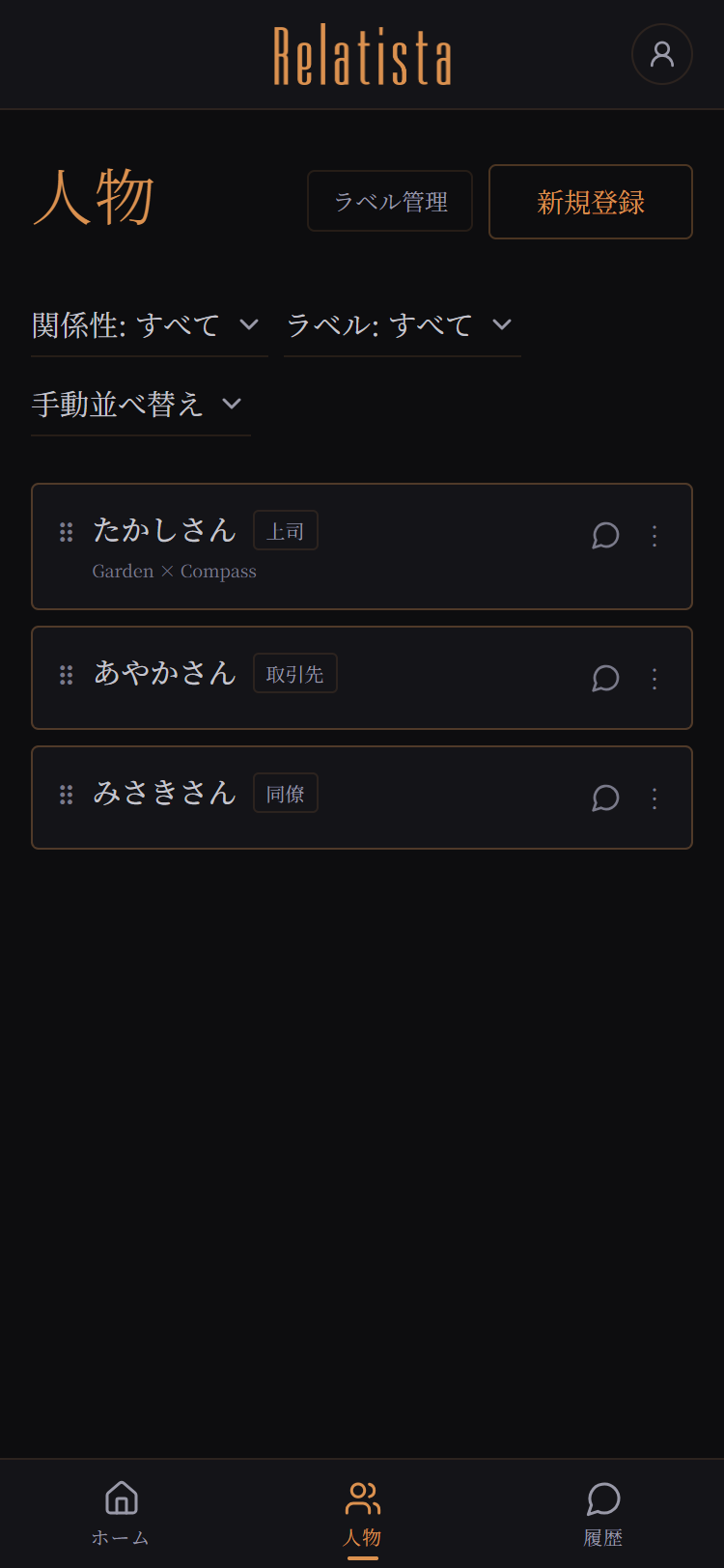Image resolution: width=724 pixels, height=1568 pixels.
Task: Click the Relatista logo header
Action: [x=361, y=54]
